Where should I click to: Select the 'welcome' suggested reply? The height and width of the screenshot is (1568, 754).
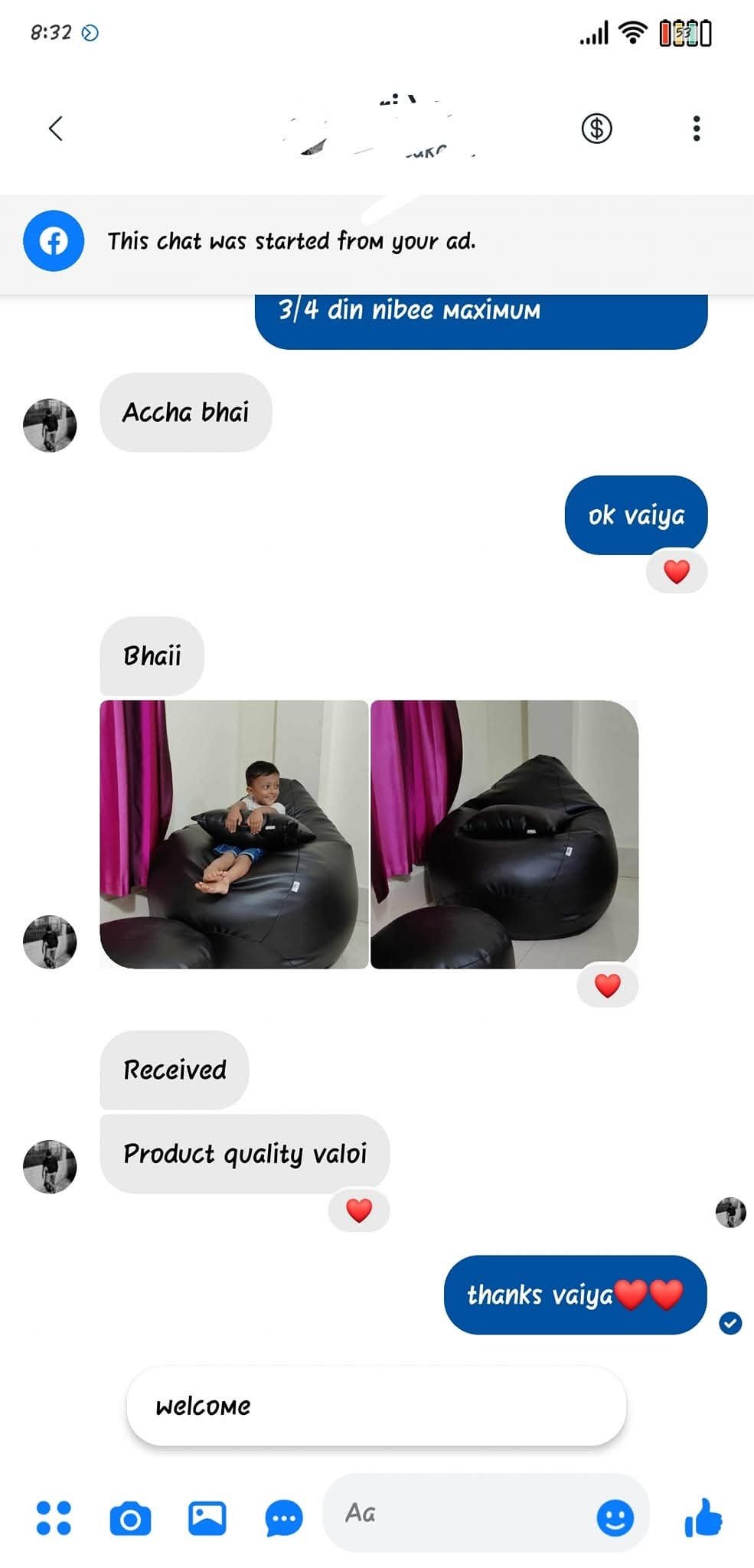click(376, 1406)
